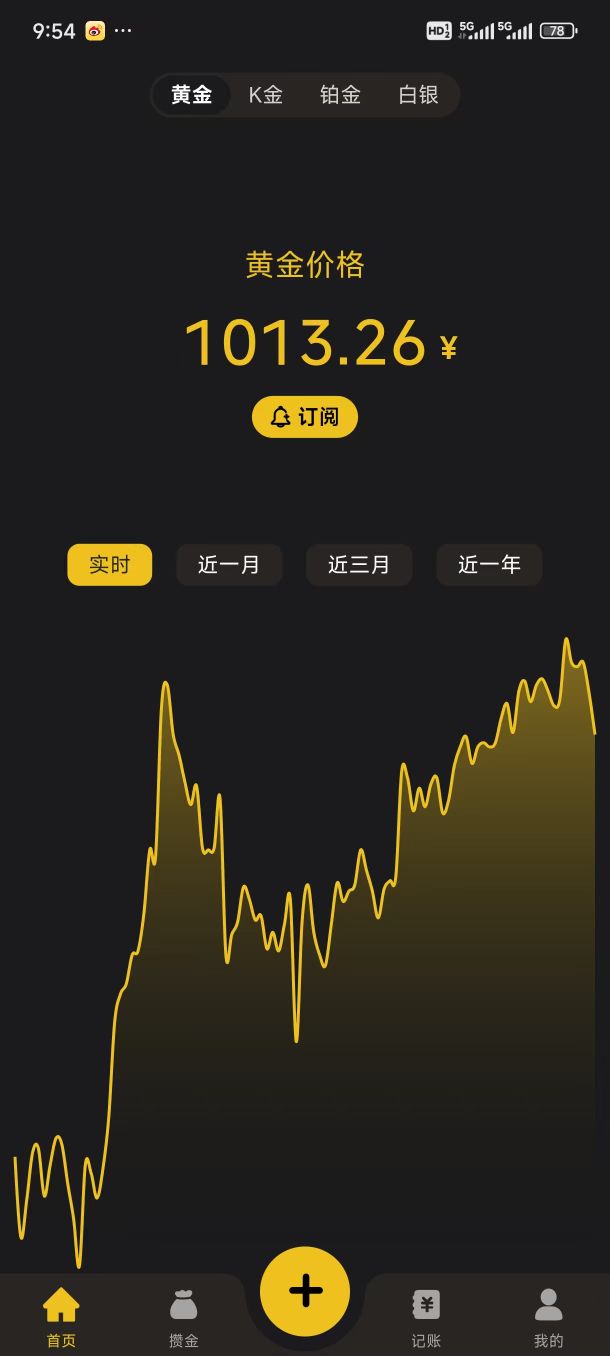
Task: Open the 攒金 tab
Action: pyautogui.click(x=183, y=1317)
